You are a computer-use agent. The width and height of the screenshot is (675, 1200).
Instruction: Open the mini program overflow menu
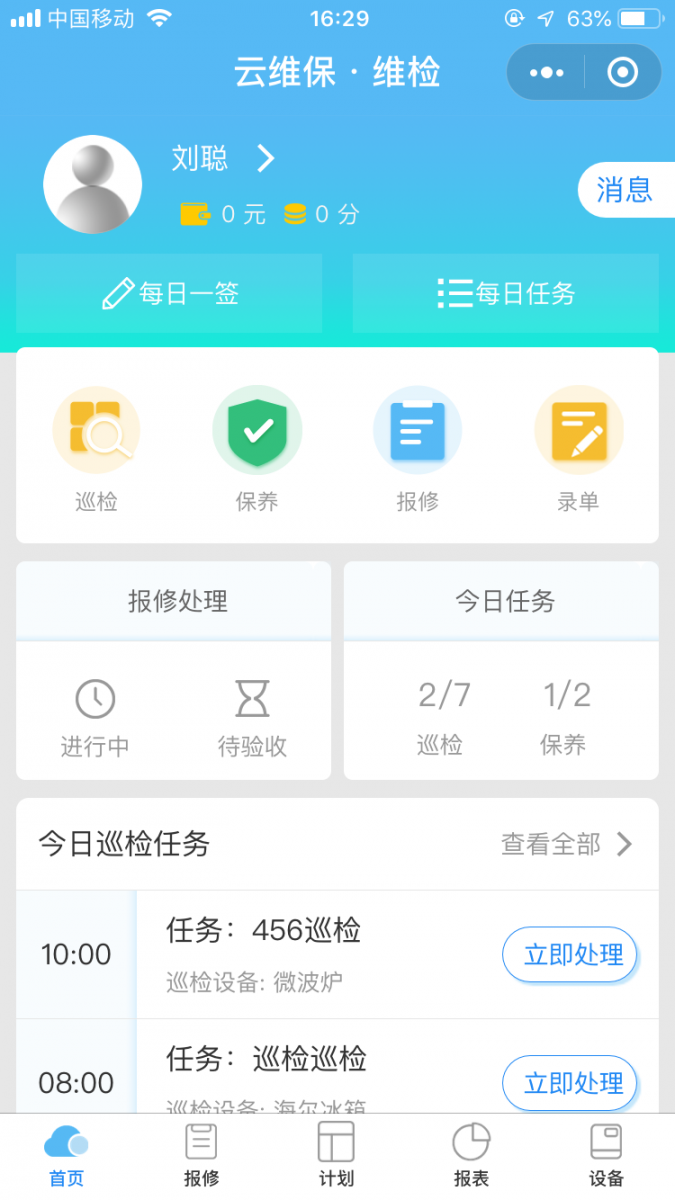pyautogui.click(x=547, y=73)
